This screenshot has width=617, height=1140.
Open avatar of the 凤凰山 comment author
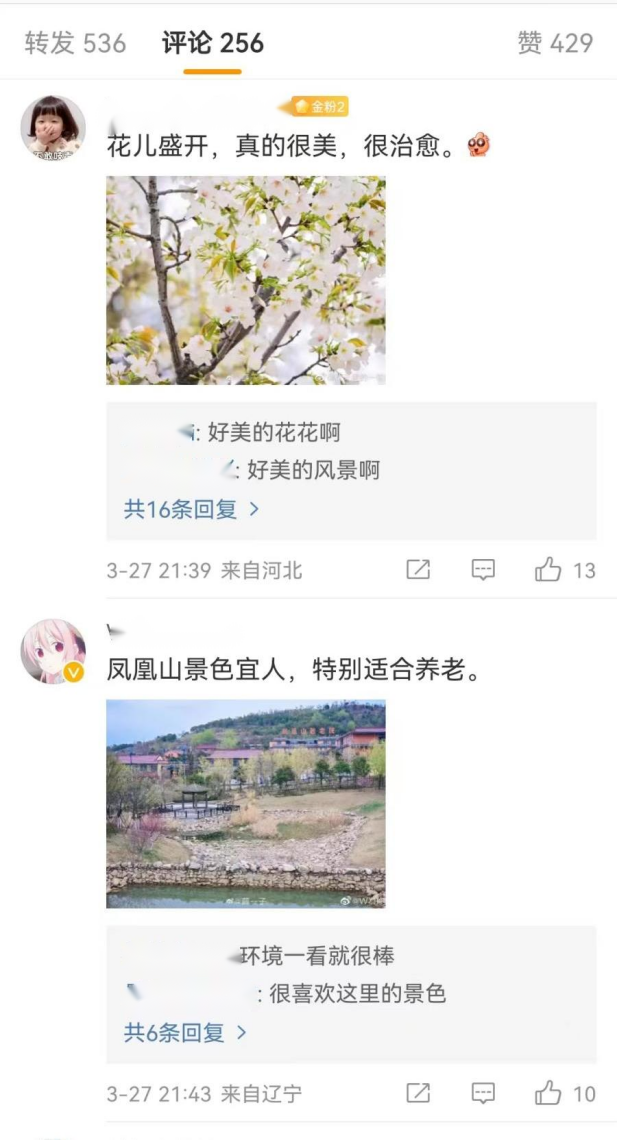(x=53, y=652)
